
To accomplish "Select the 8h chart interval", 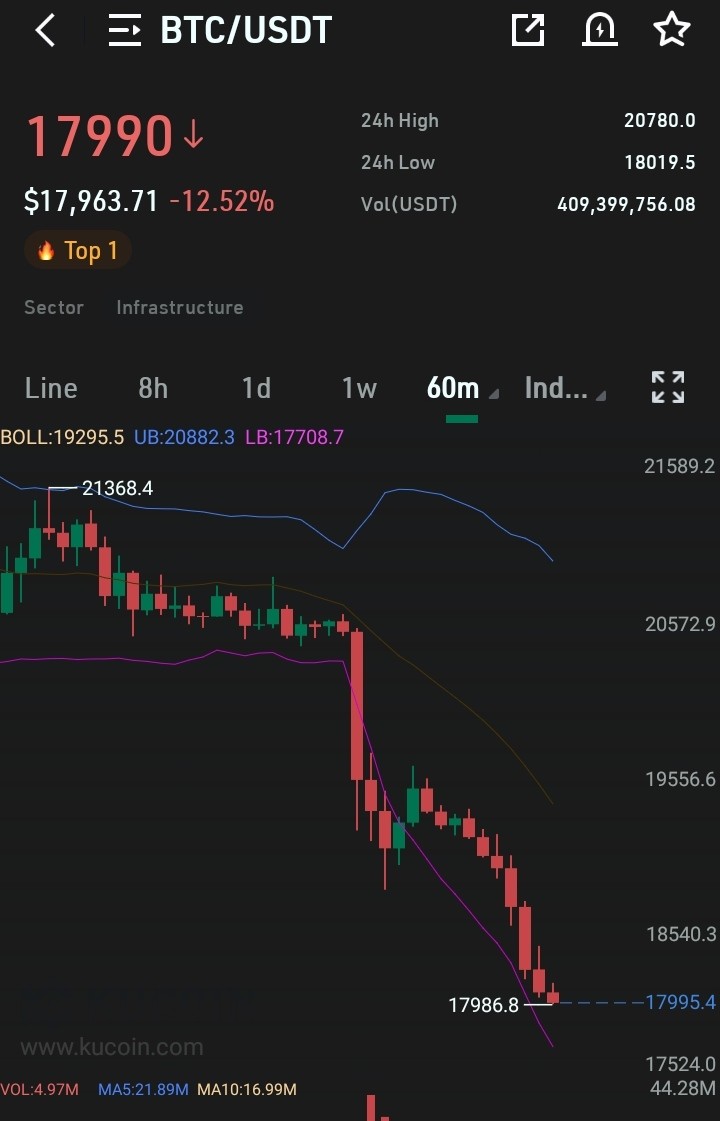I will [153, 388].
